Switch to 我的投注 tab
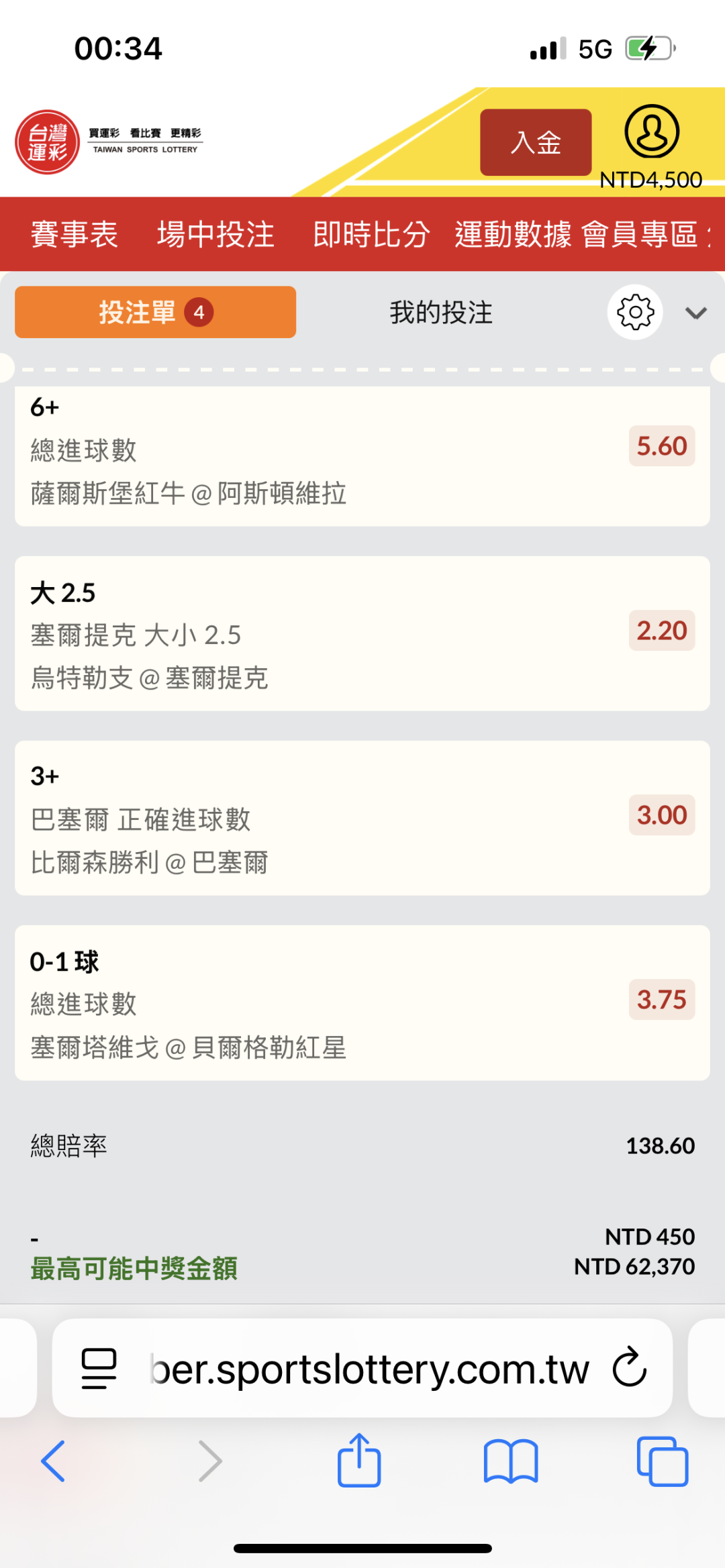This screenshot has width=725, height=1568. (441, 313)
